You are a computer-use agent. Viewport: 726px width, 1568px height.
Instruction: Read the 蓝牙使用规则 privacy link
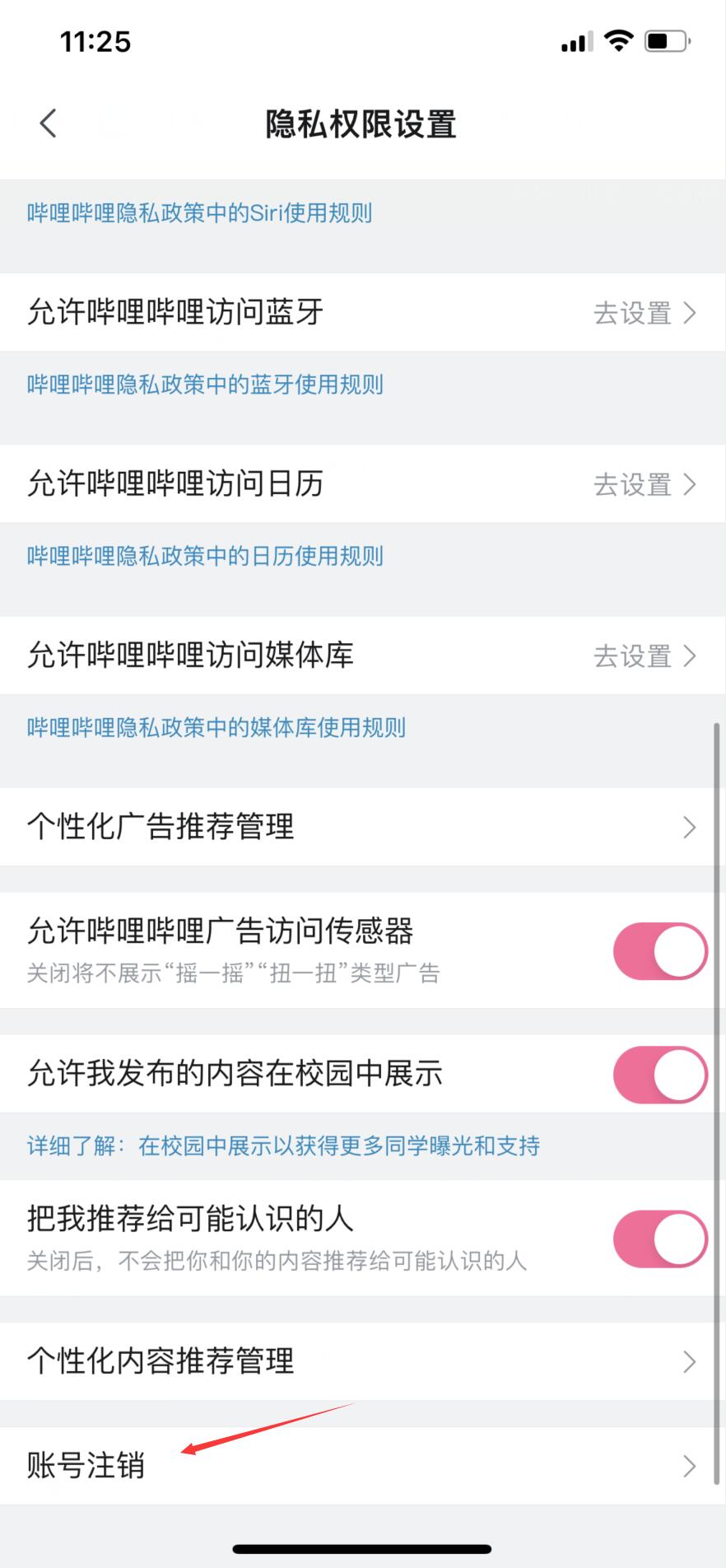(x=205, y=385)
